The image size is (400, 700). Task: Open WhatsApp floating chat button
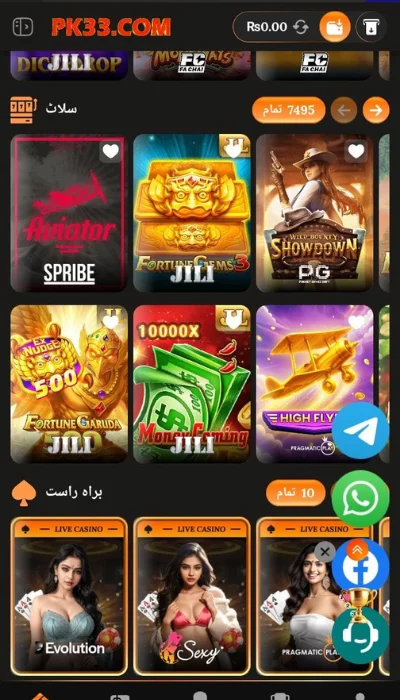tap(361, 498)
